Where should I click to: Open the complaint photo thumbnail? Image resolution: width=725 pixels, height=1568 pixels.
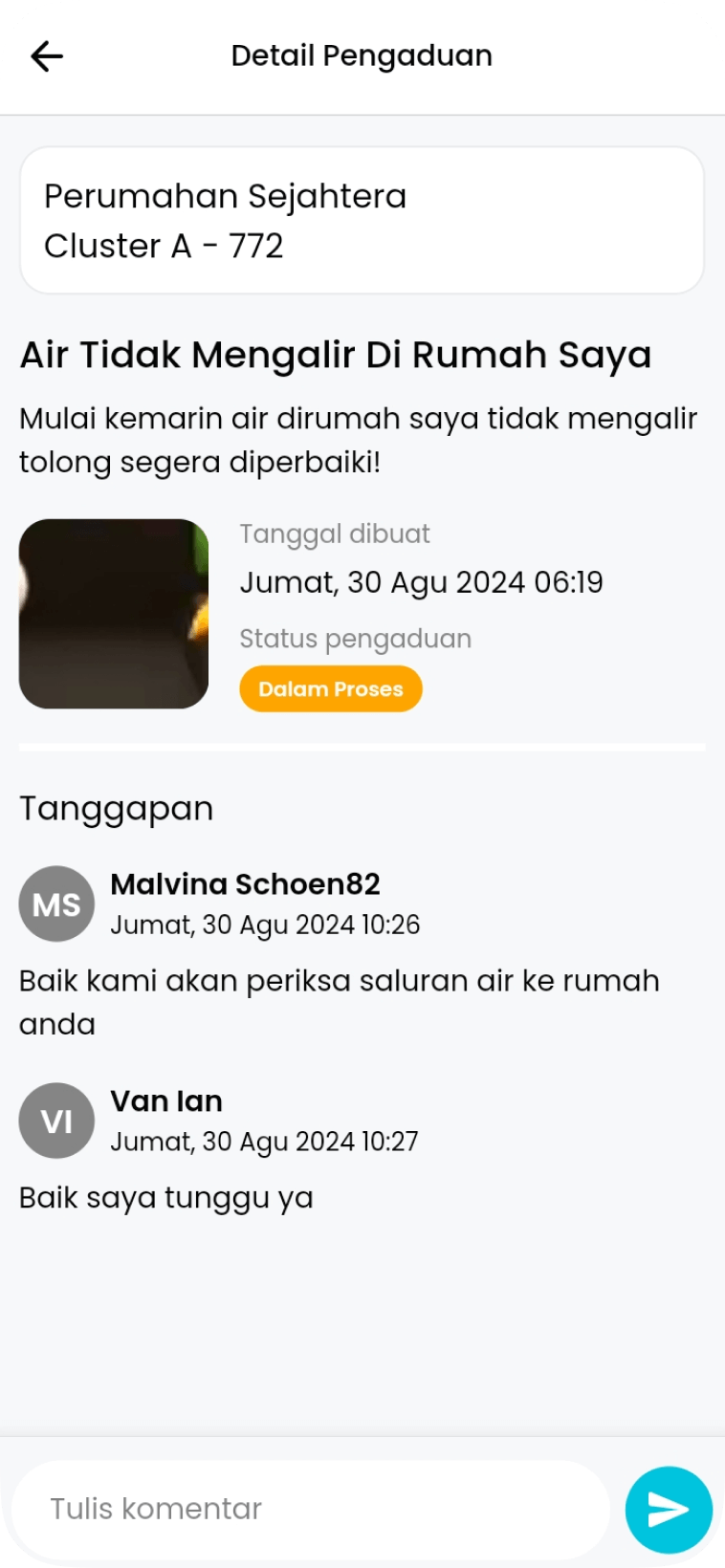114,614
